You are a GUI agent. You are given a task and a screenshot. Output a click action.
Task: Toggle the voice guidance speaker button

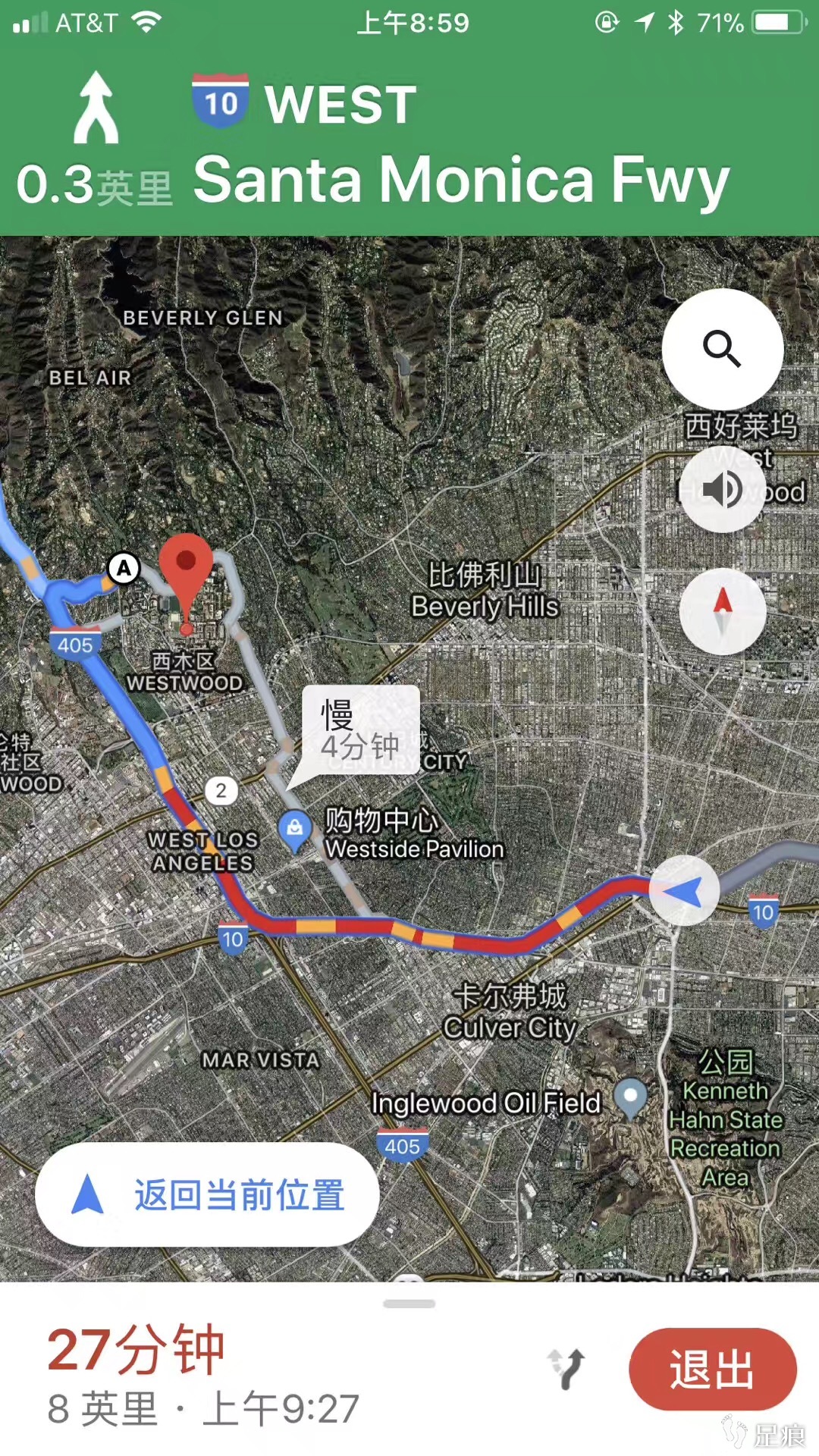[722, 489]
